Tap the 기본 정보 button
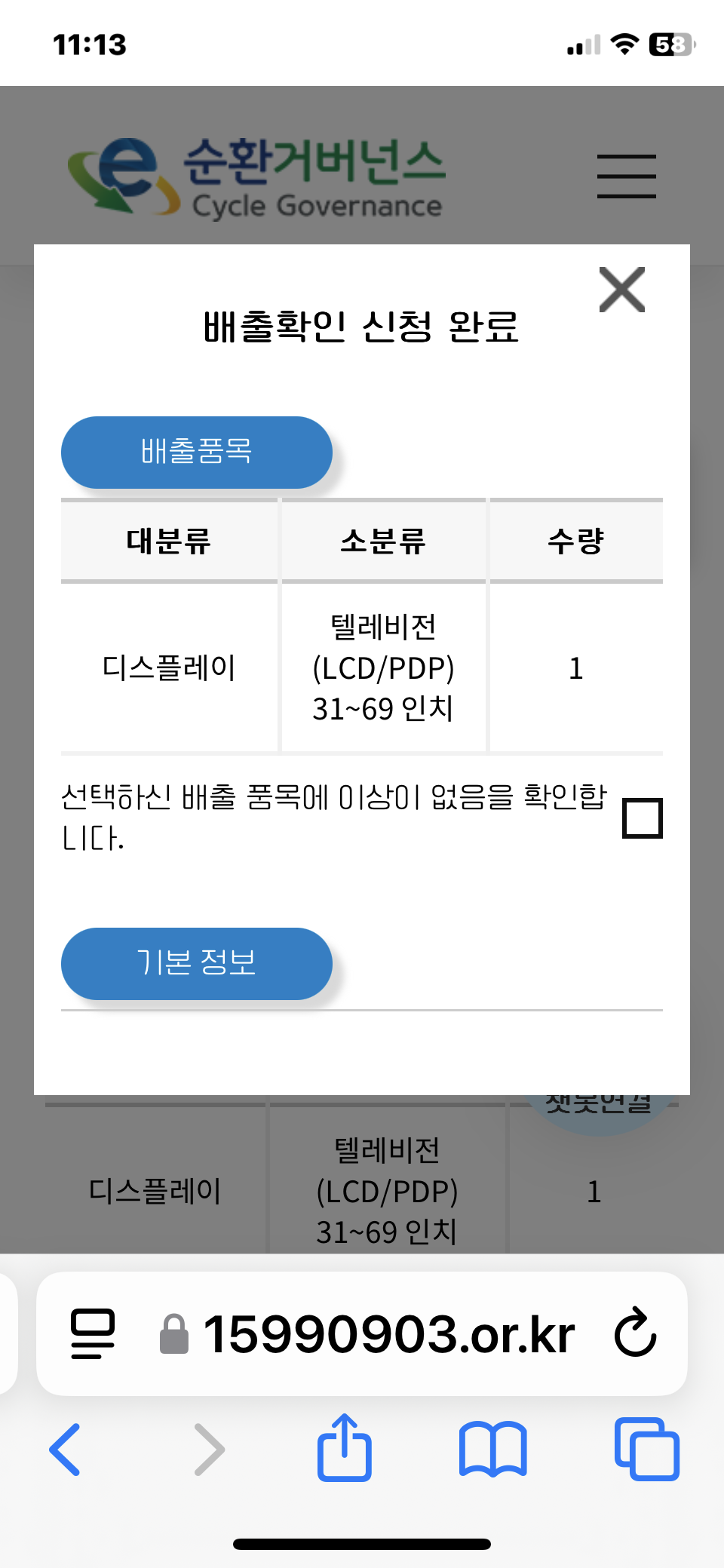The height and width of the screenshot is (1568, 724). (x=197, y=964)
